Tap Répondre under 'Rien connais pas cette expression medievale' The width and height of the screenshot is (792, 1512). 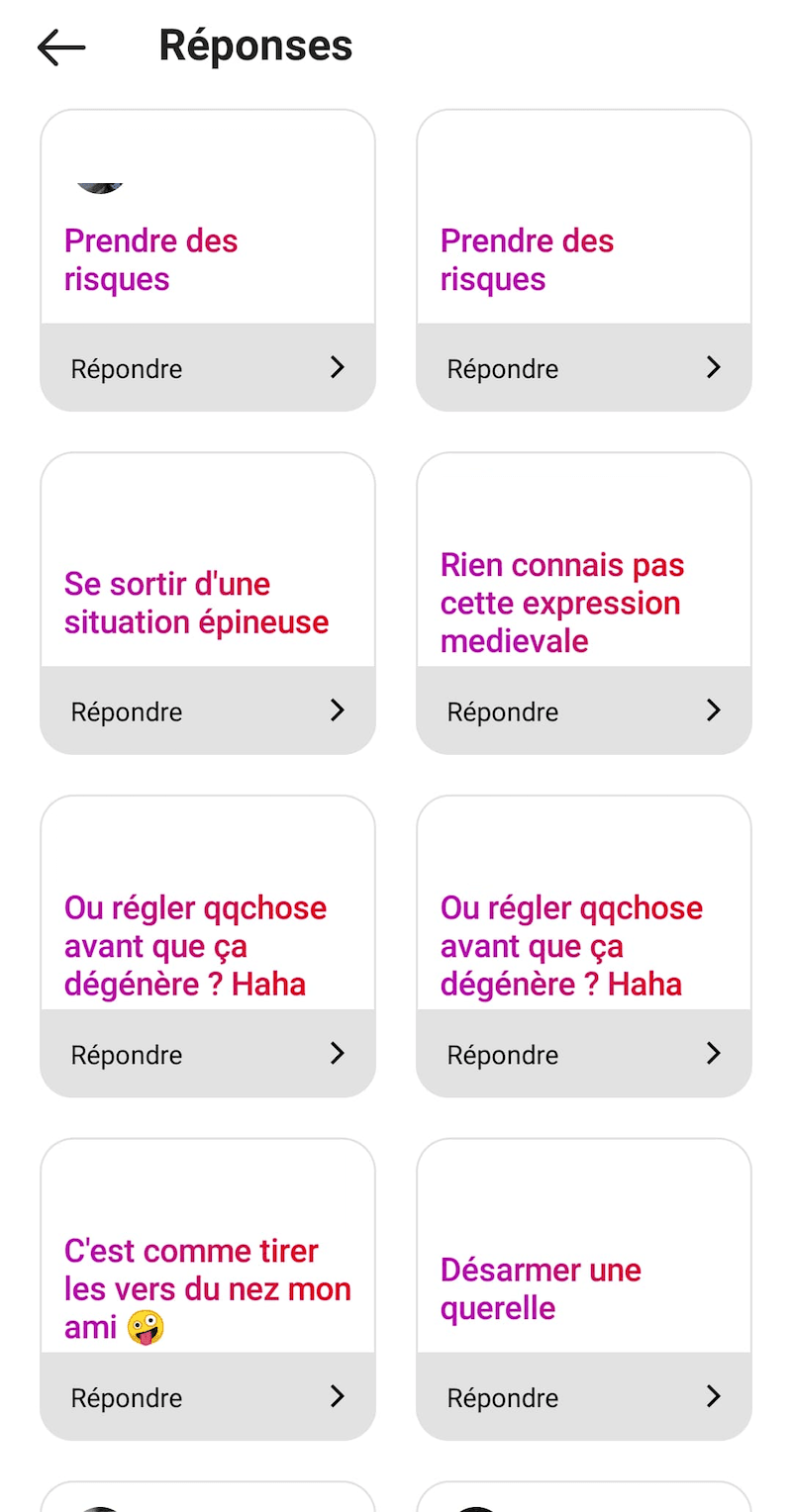584,710
